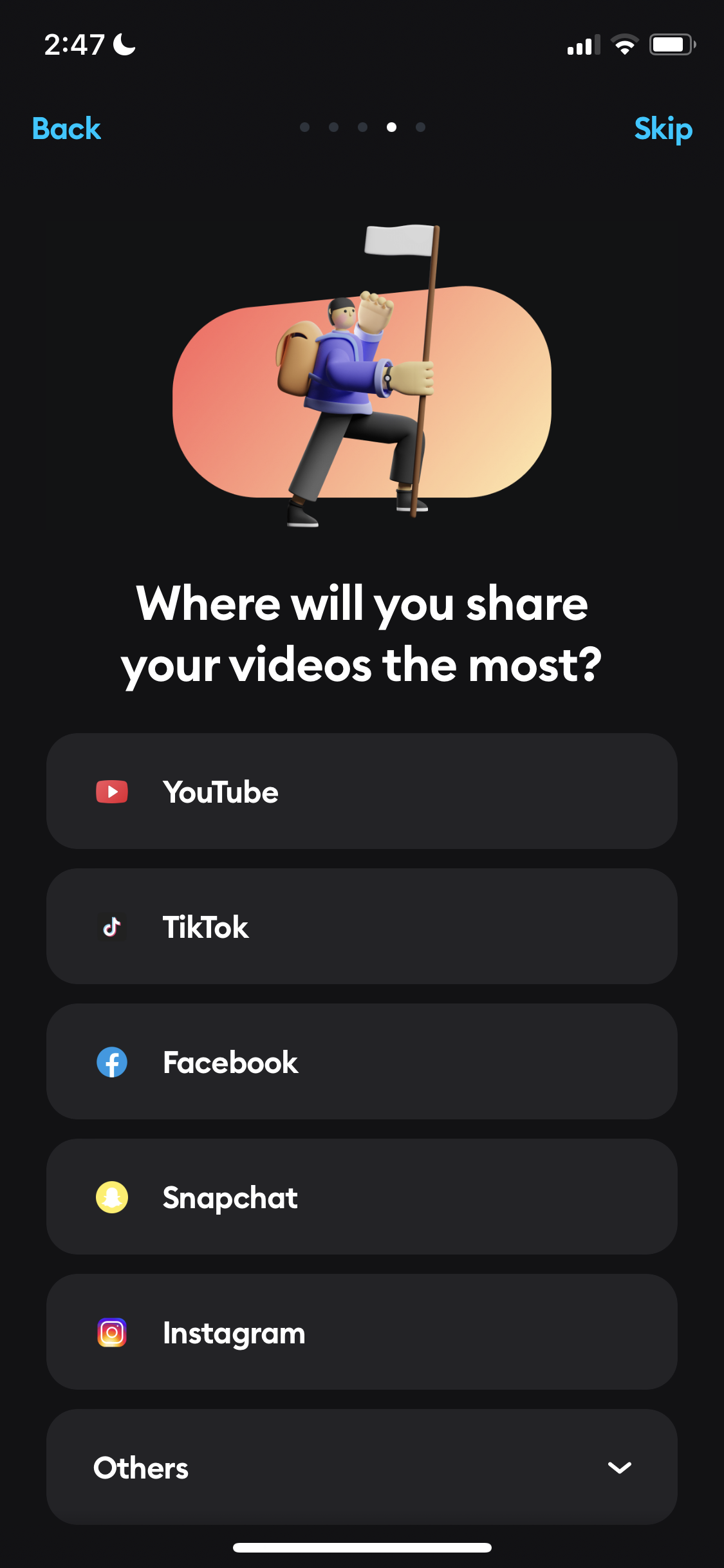Select Snapchat from the options list

pos(362,1197)
